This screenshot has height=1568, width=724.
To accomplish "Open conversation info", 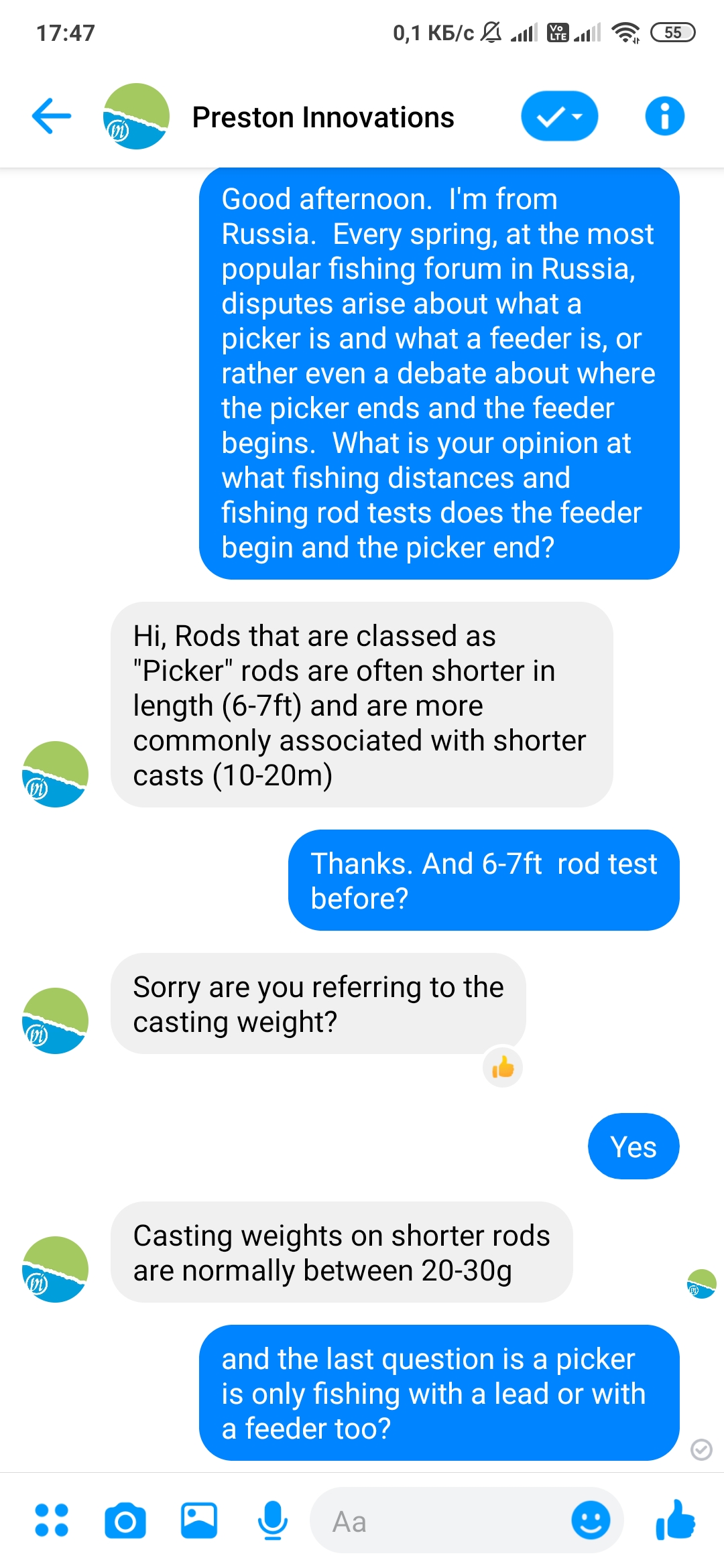I will [x=664, y=116].
